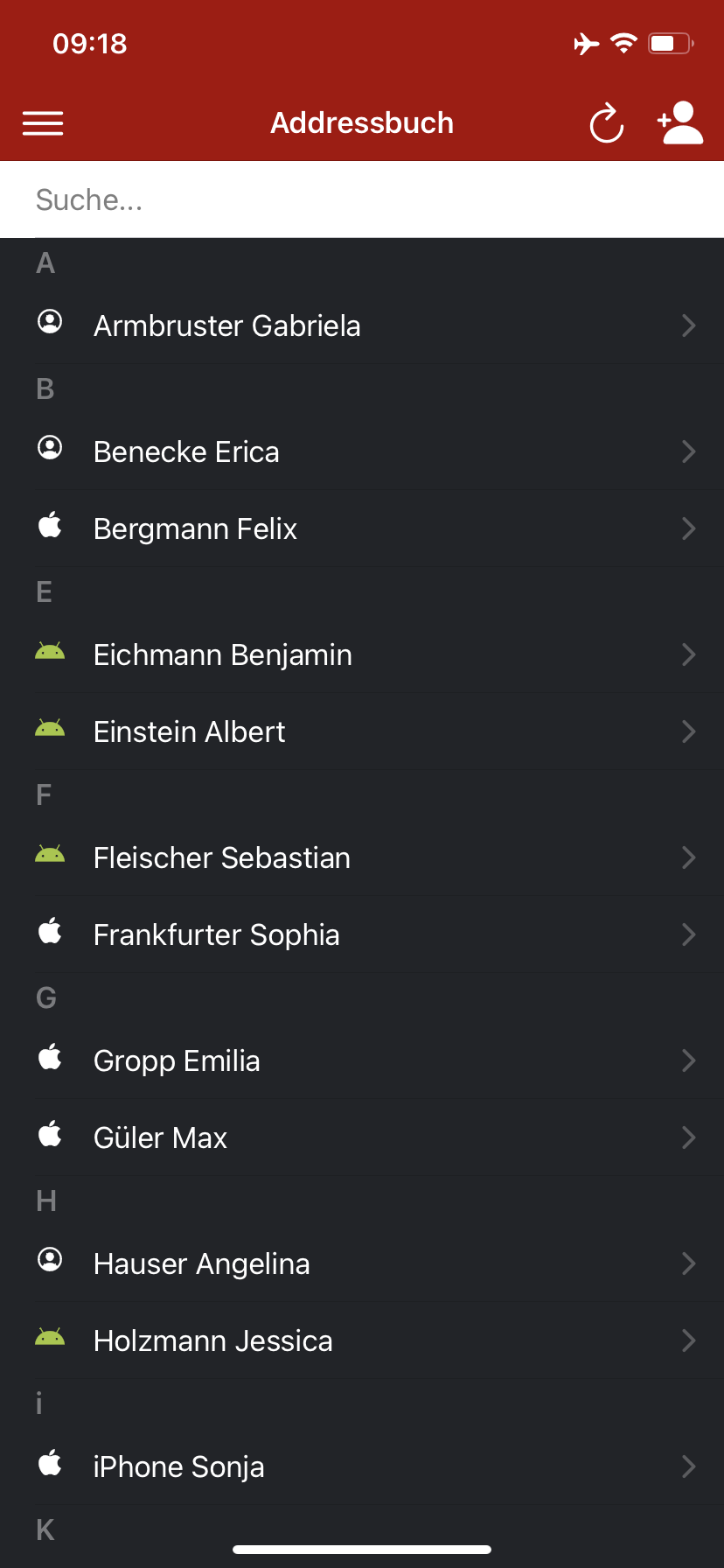
Task: View Gropp Emilia's contact
Action: tap(362, 1060)
